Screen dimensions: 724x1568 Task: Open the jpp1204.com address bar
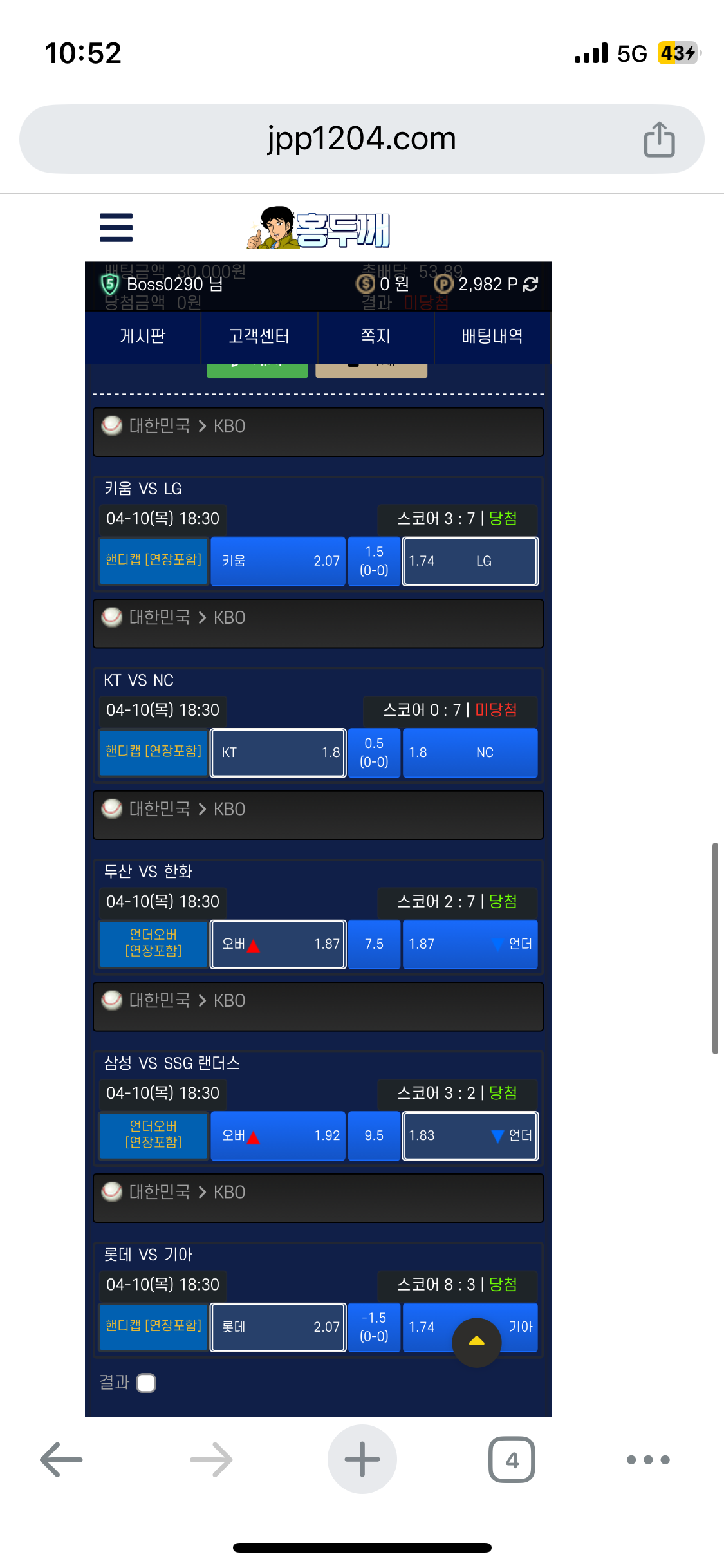point(361,139)
